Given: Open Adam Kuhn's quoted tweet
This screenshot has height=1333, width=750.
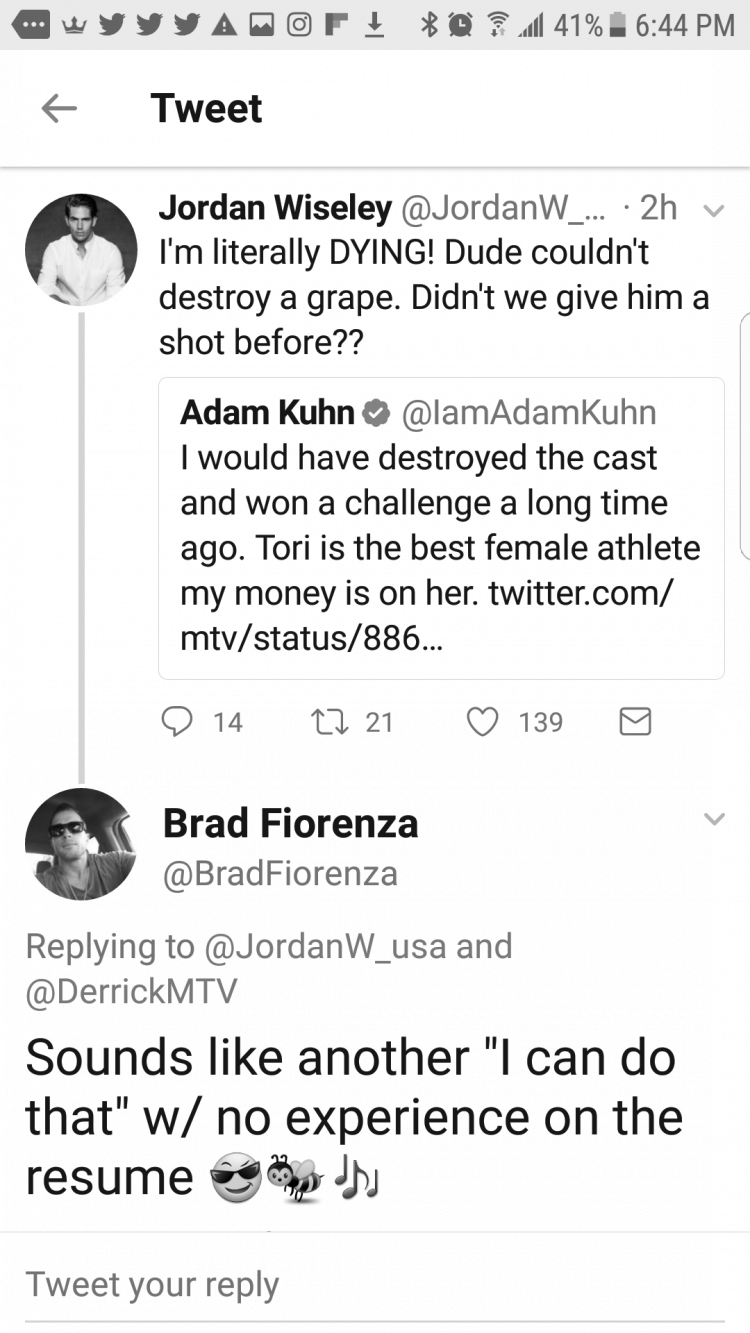Looking at the screenshot, I should 441,528.
